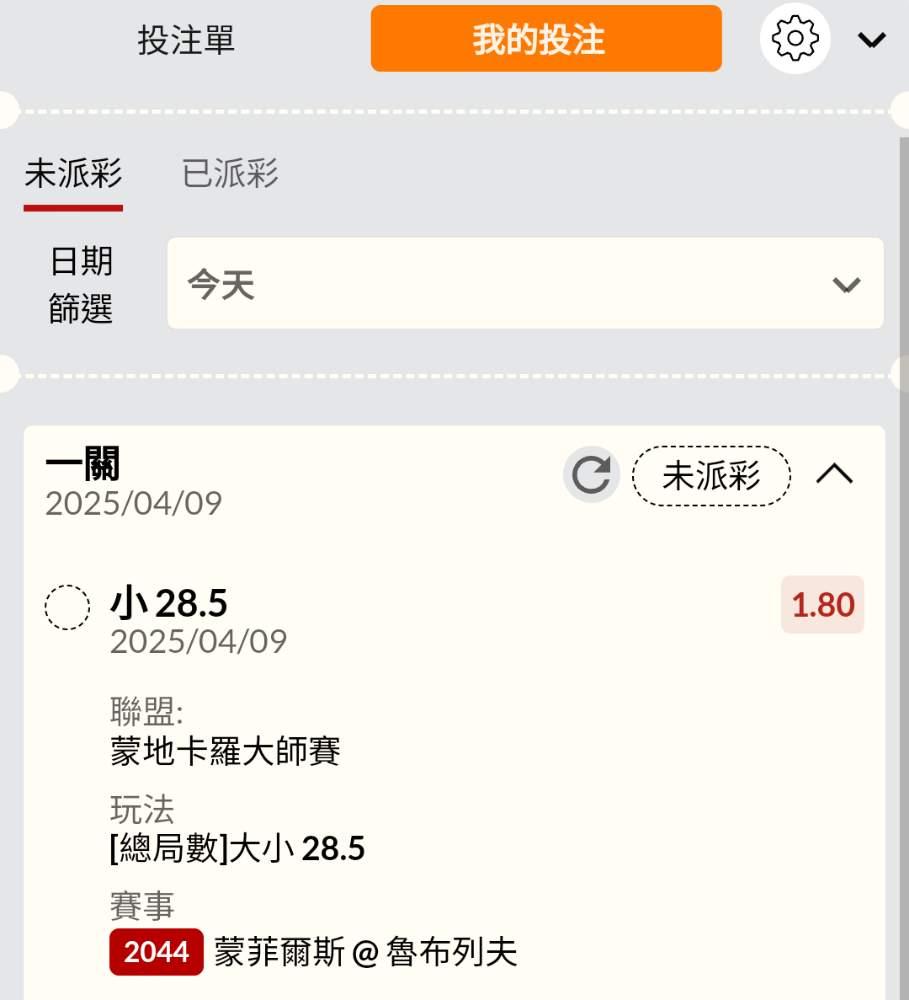The image size is (909, 1000).
Task: Select the 未派彩 tab
Action: tap(73, 174)
